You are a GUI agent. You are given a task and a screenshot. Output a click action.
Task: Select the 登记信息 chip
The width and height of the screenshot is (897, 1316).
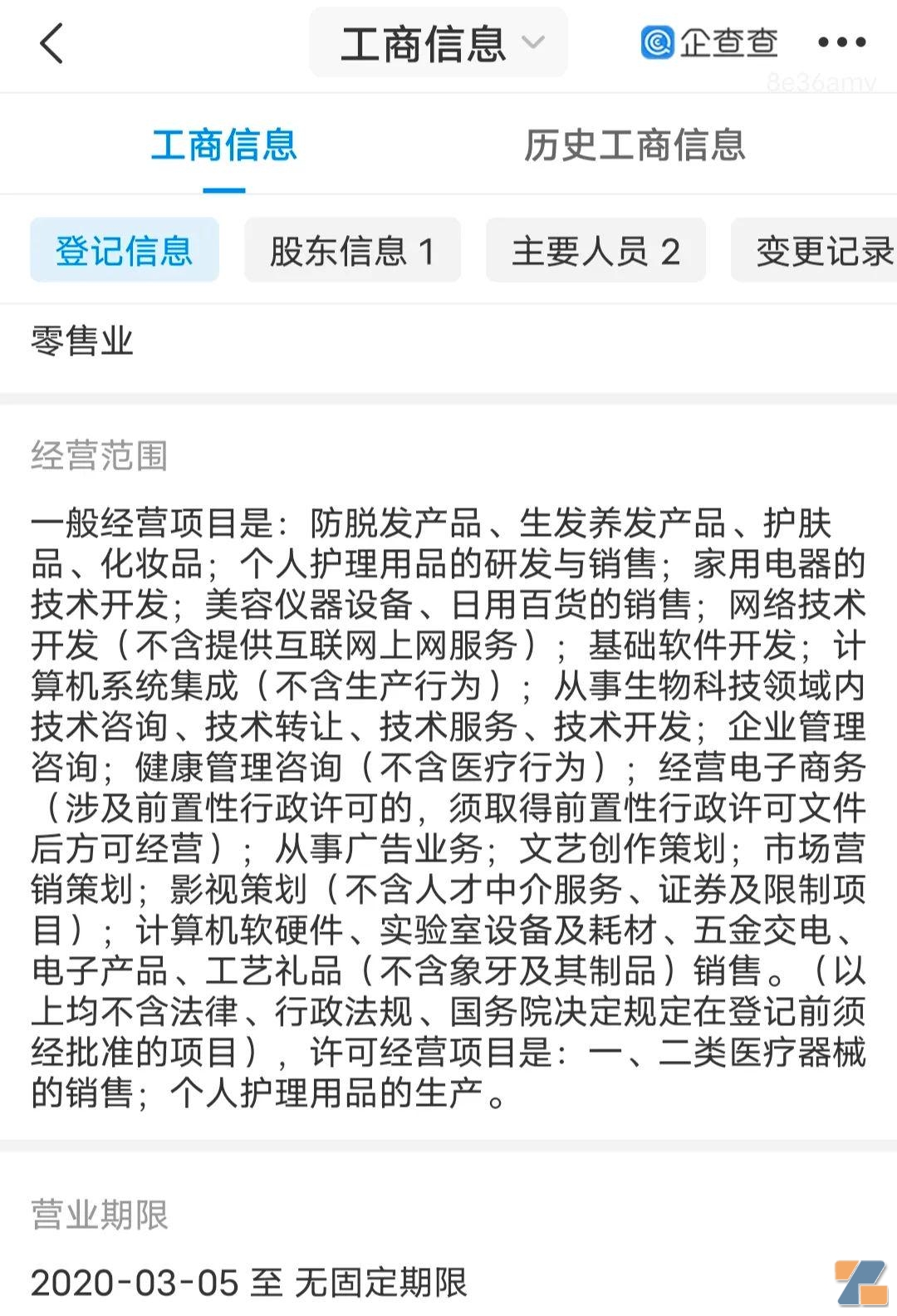point(125,251)
